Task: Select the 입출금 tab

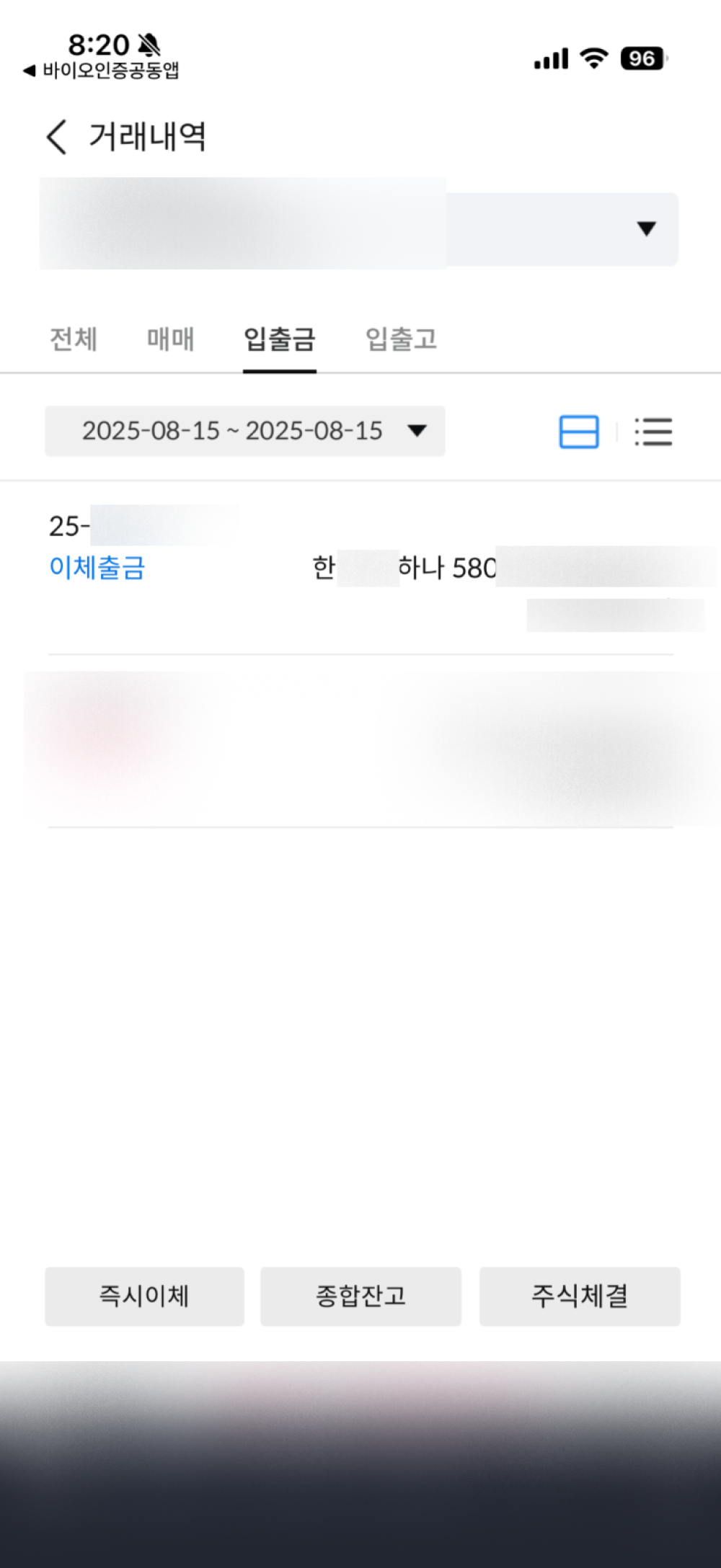Action: (280, 339)
